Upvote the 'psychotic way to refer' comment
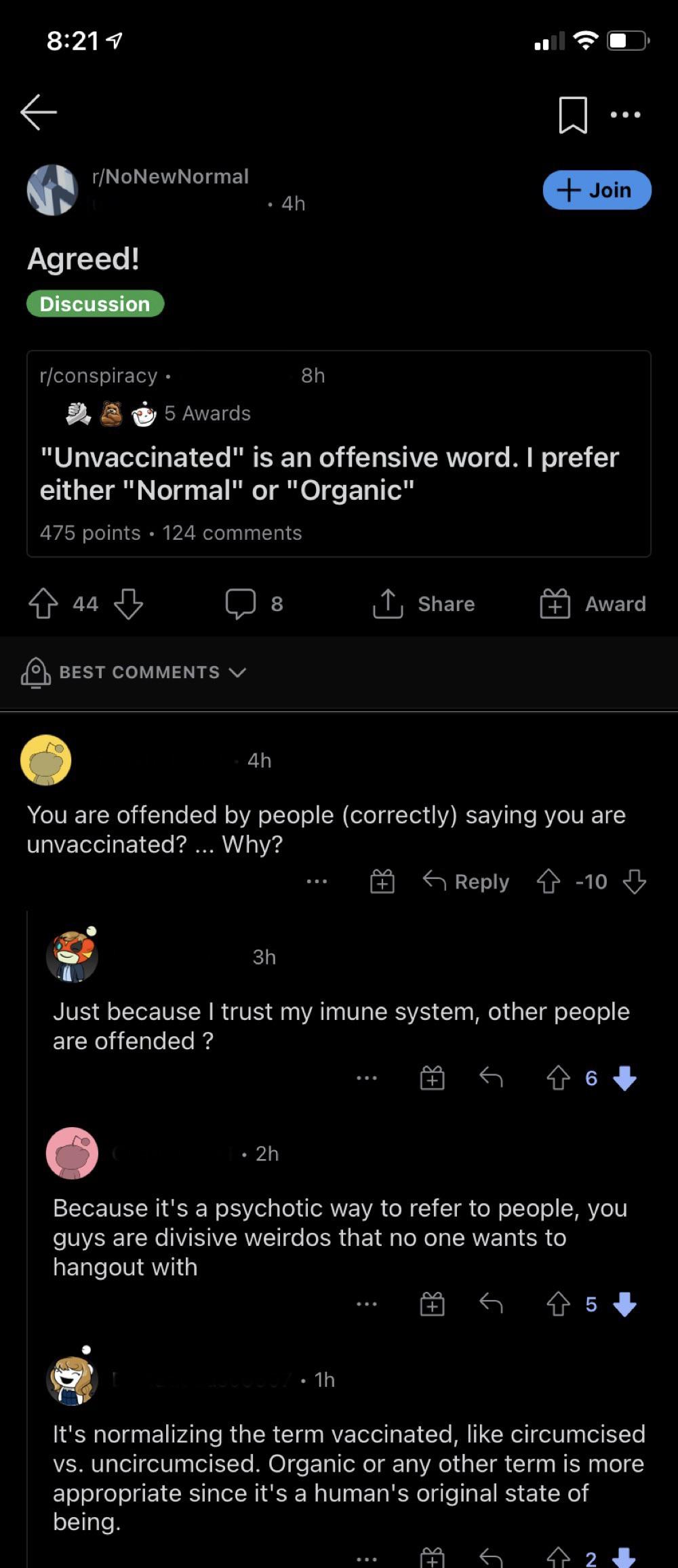This screenshot has height=1568, width=678. [x=559, y=1303]
